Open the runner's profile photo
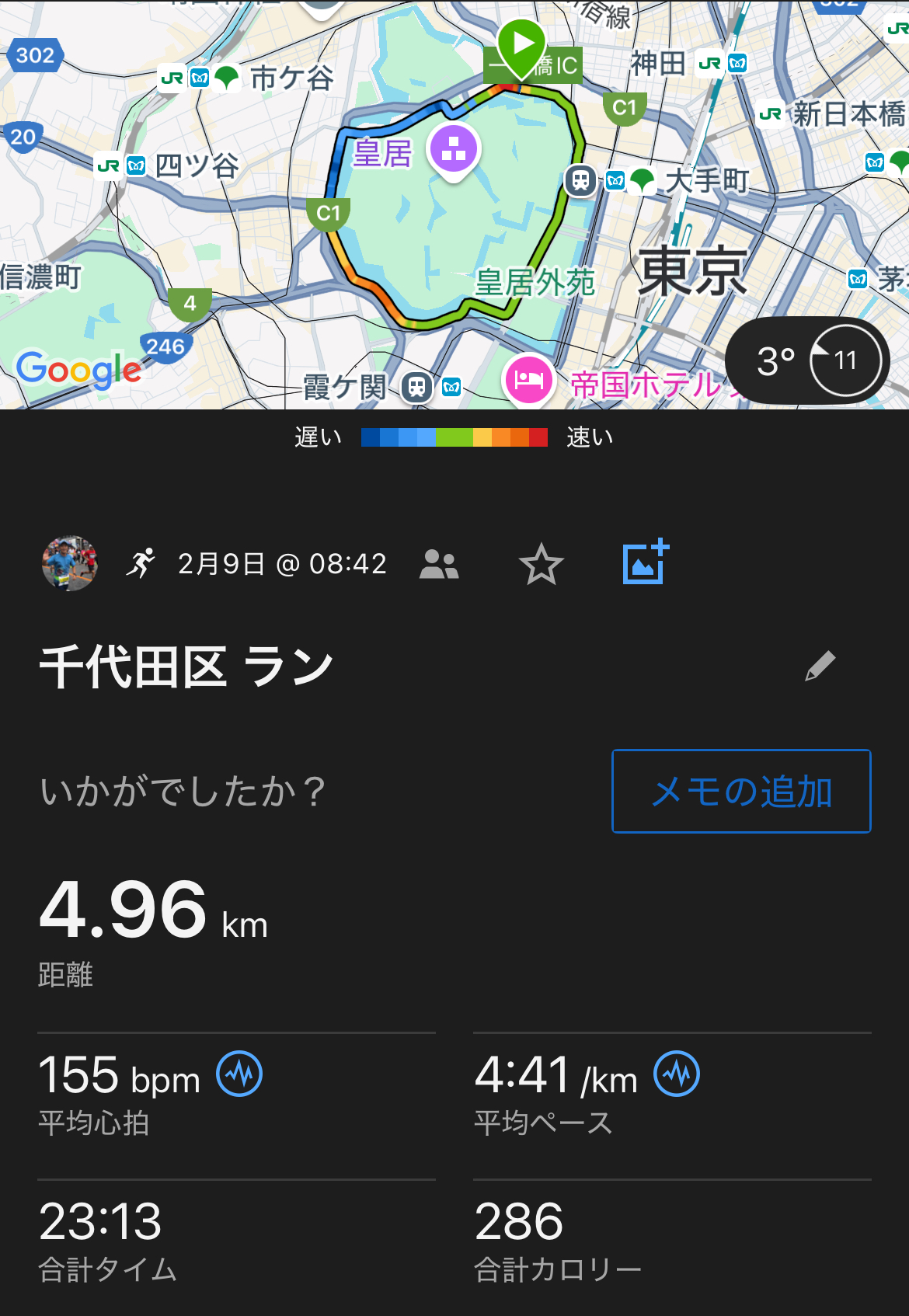Image resolution: width=909 pixels, height=1316 pixels. [x=70, y=563]
